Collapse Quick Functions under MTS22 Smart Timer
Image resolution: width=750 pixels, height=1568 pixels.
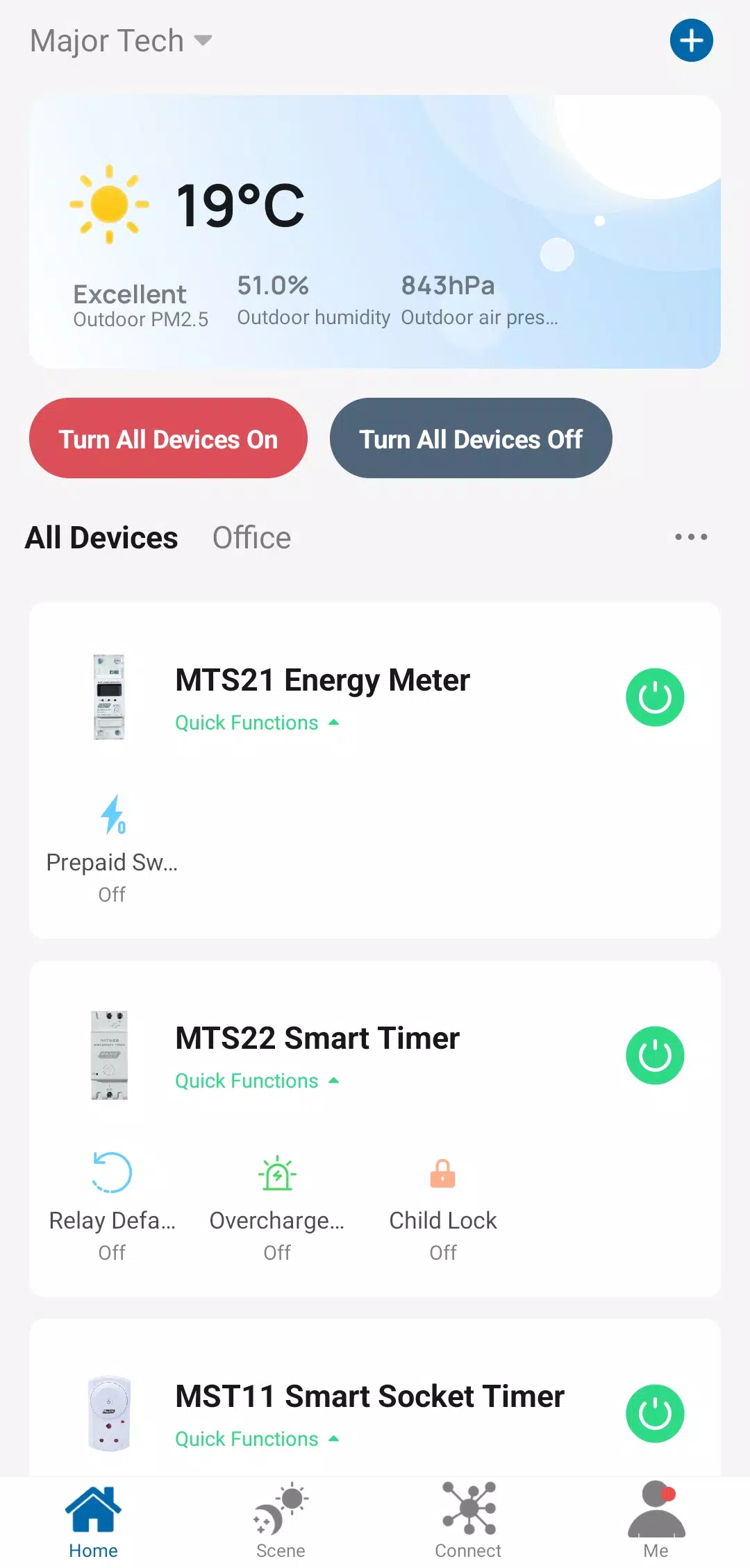[x=257, y=1081]
